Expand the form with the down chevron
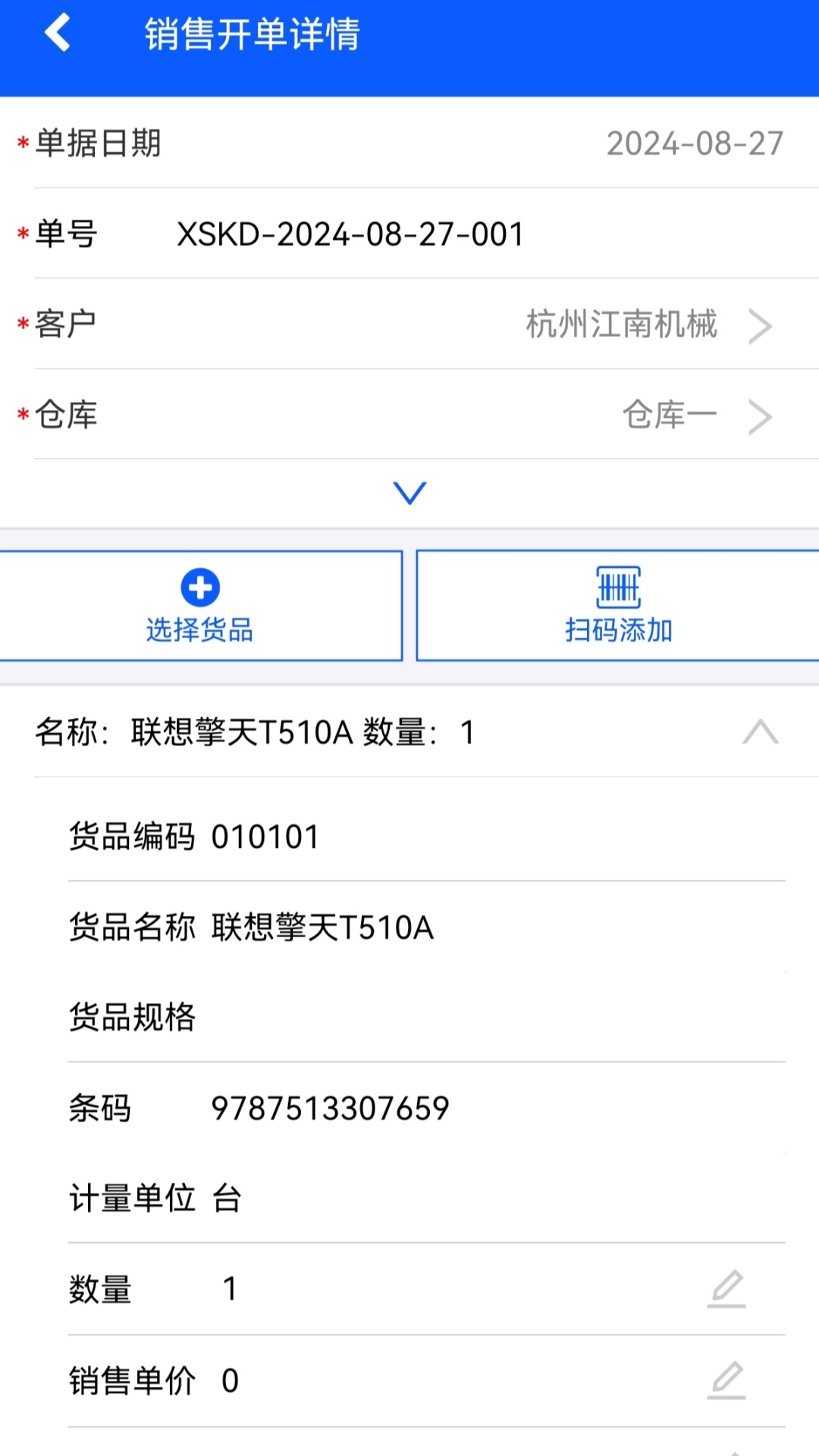This screenshot has width=819, height=1456. 409,493
